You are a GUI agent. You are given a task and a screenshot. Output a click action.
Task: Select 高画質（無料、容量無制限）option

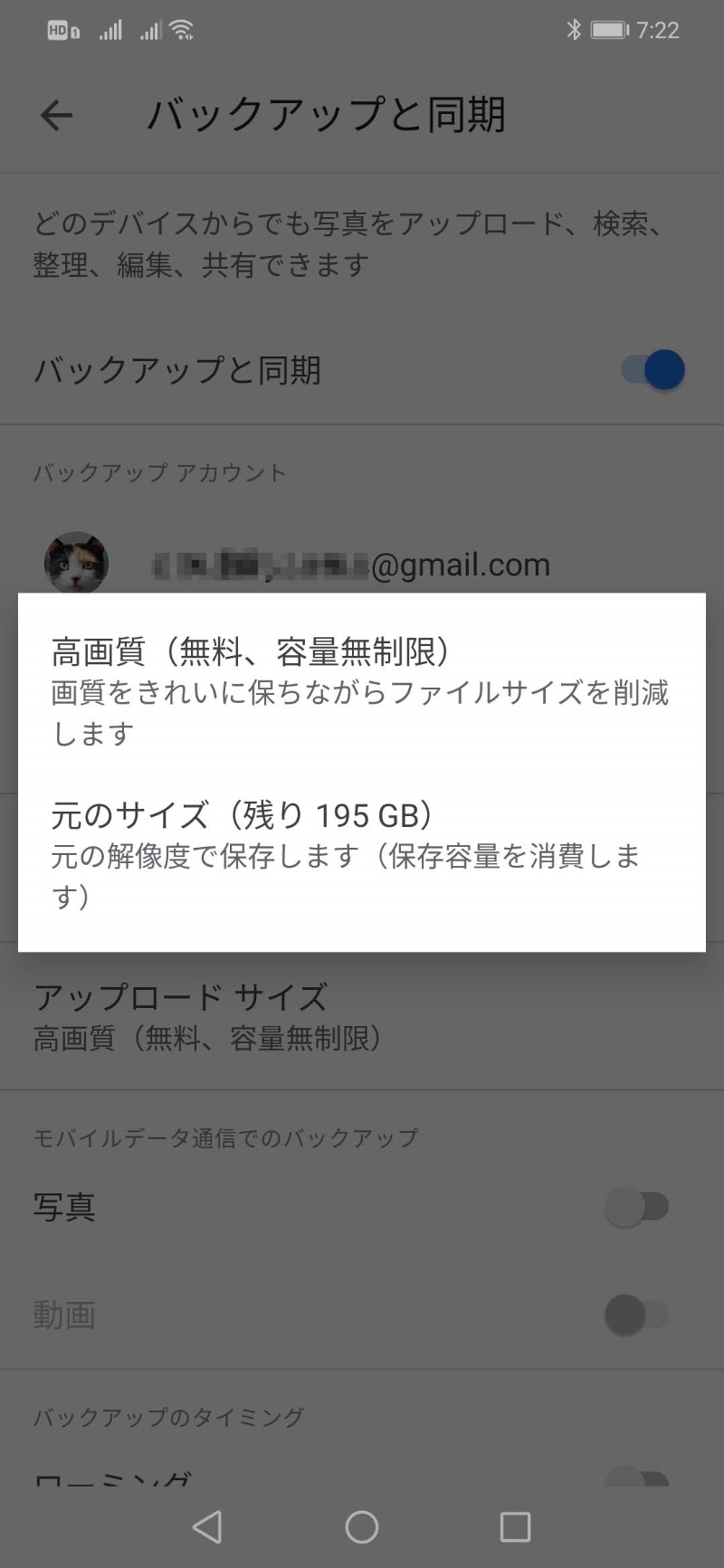[360, 691]
